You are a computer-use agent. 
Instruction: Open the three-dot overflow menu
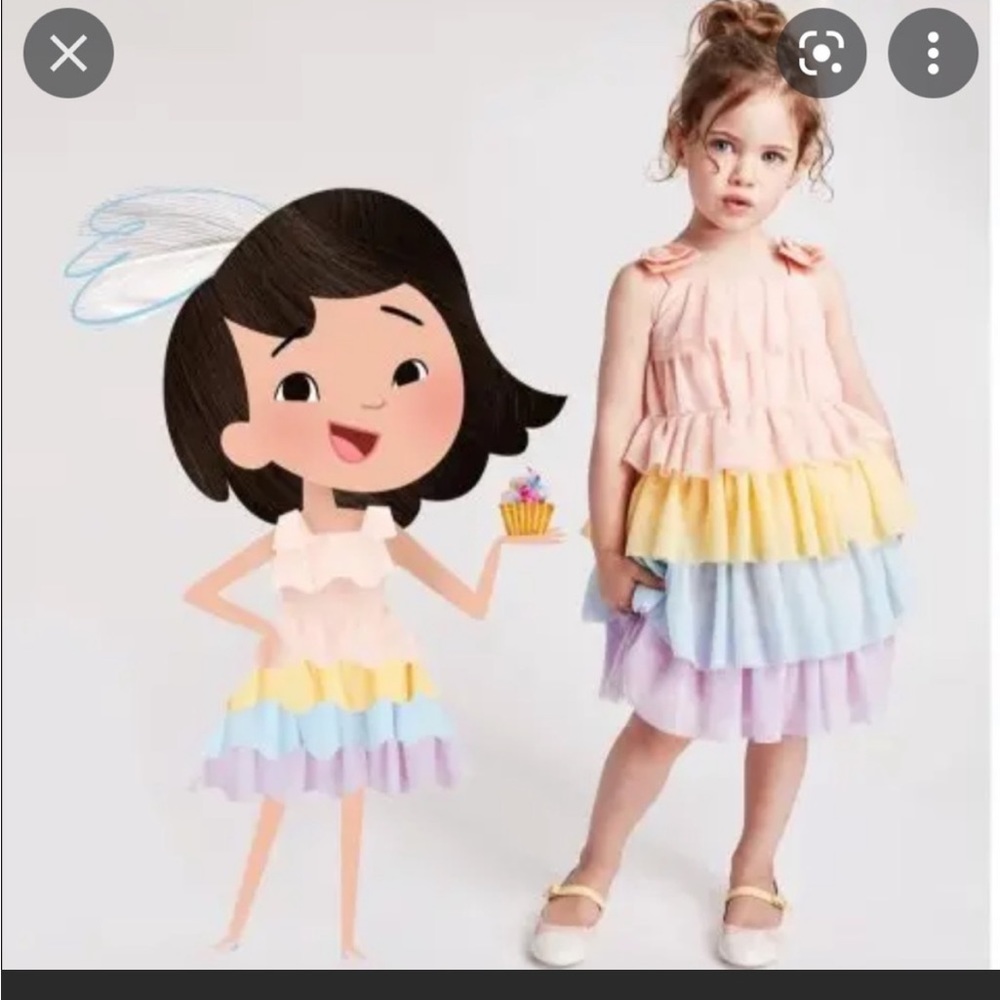click(x=933, y=53)
